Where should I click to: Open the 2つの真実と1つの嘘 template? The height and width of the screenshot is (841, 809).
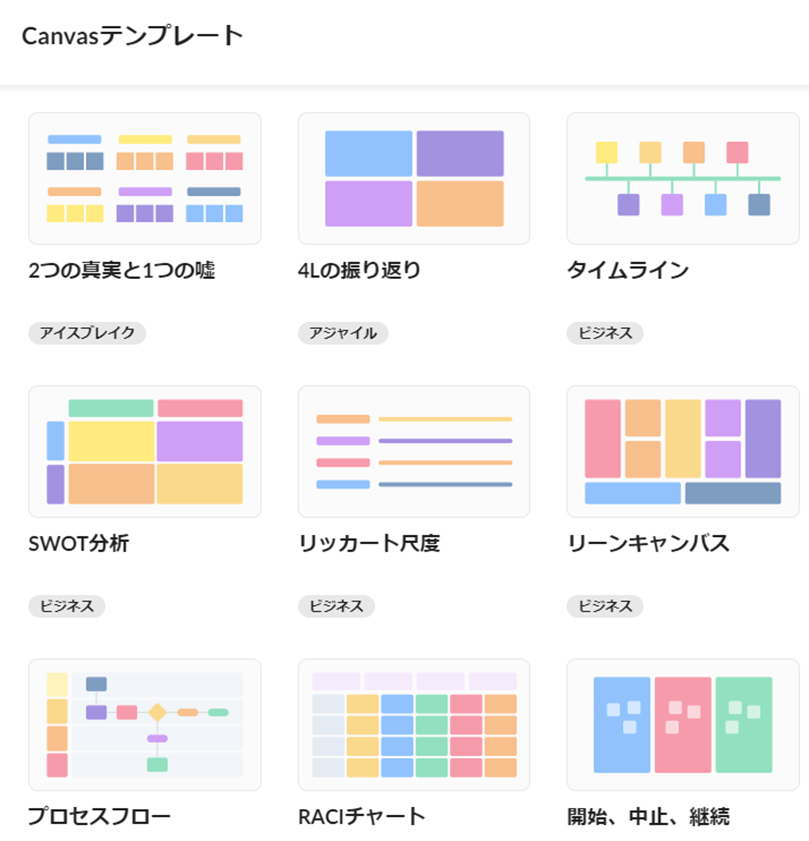[x=145, y=178]
